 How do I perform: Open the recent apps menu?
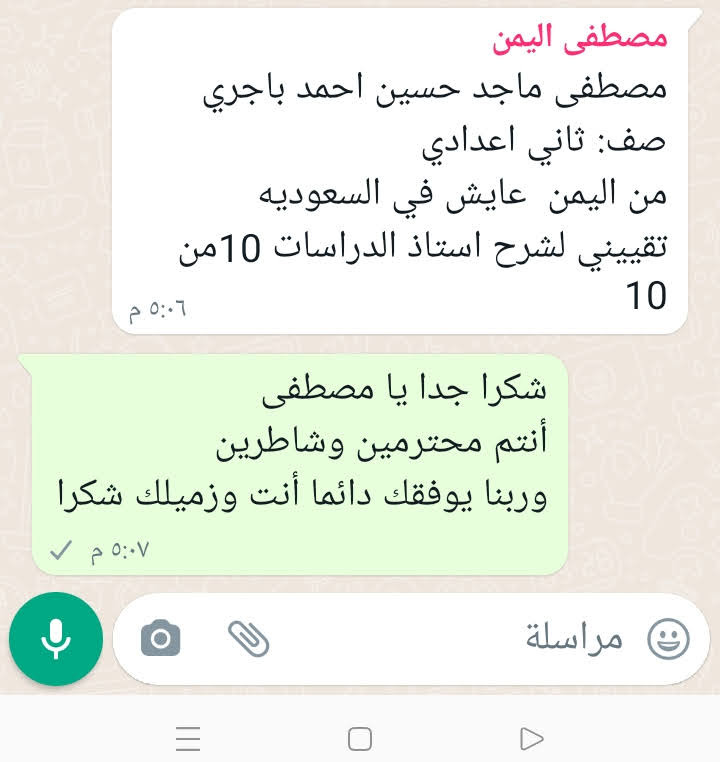click(x=188, y=739)
